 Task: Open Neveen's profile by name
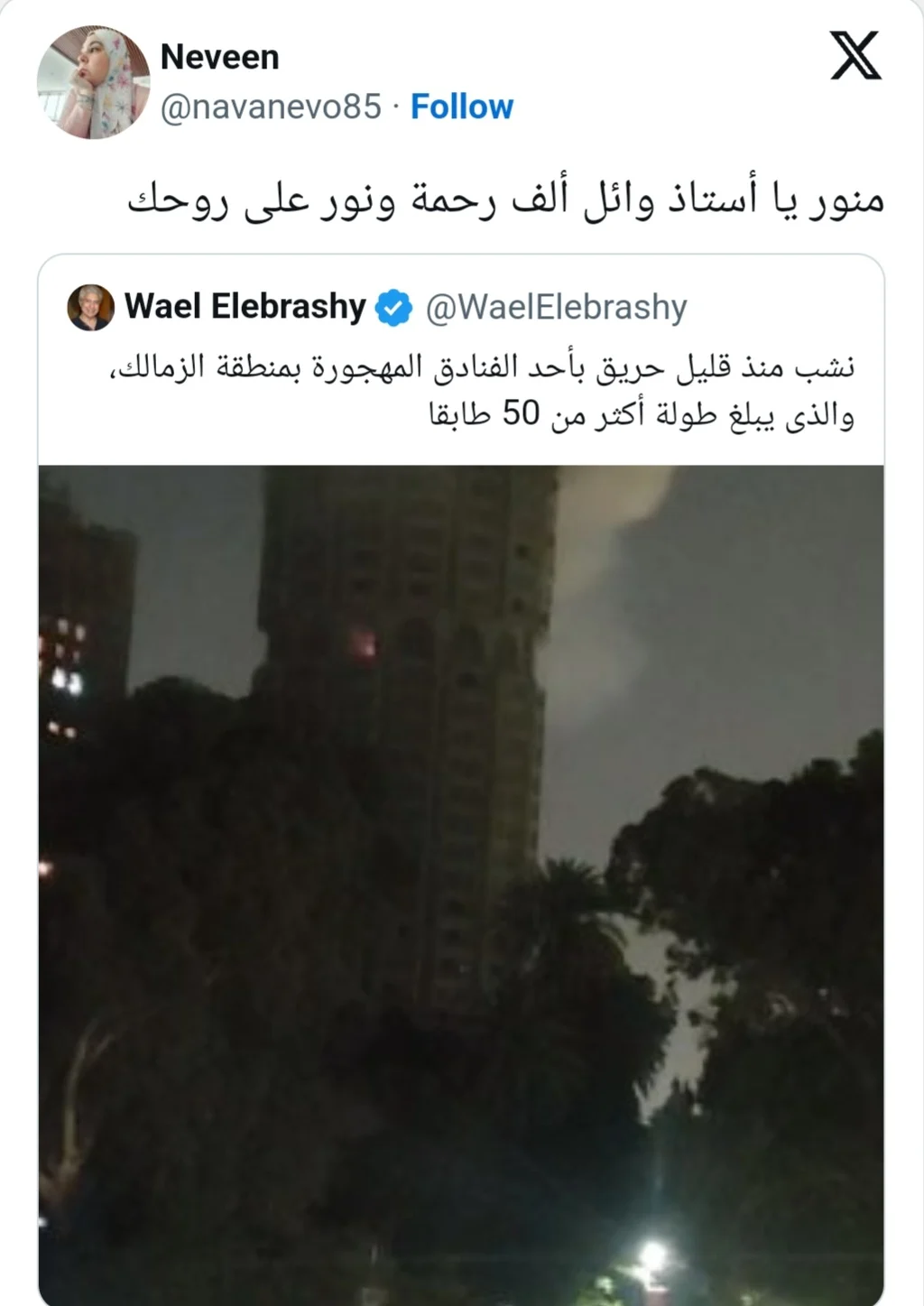[219, 57]
